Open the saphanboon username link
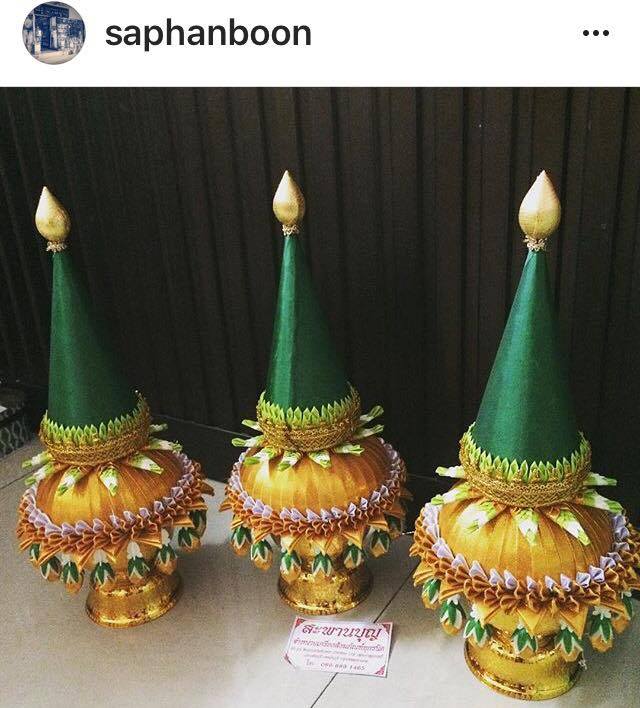The width and height of the screenshot is (640, 708). (208, 33)
